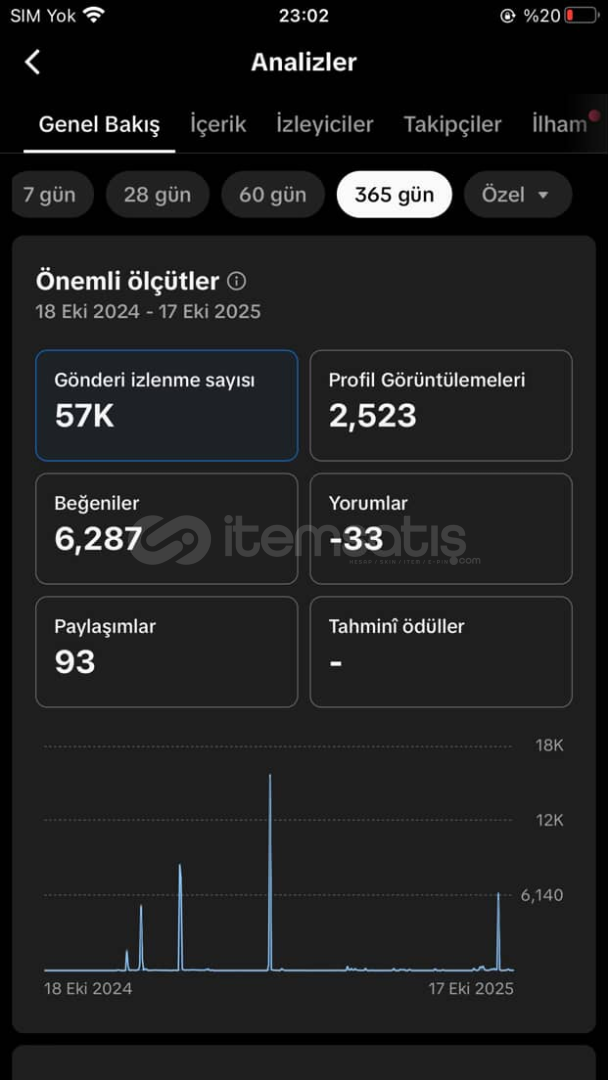Tap the info icon beside Önemli ölçütler
The width and height of the screenshot is (608, 1080).
pyautogui.click(x=237, y=282)
